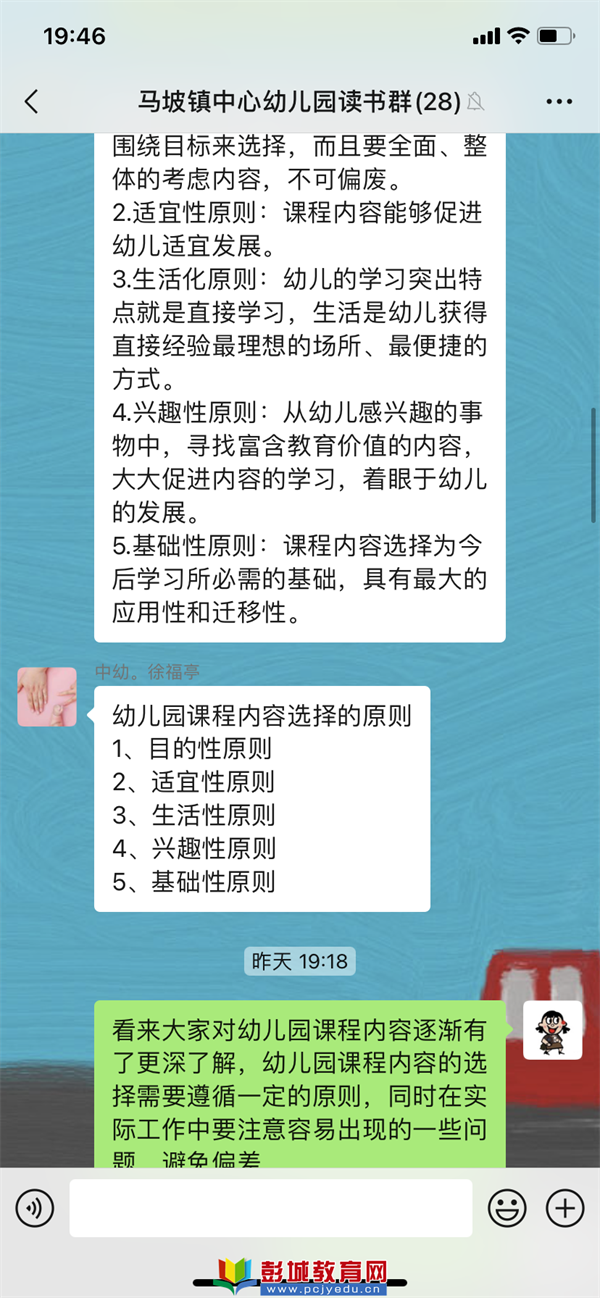Screen dimensions: 600x1298
Task: Open my own avatar beside green message
Action: (x=553, y=1030)
